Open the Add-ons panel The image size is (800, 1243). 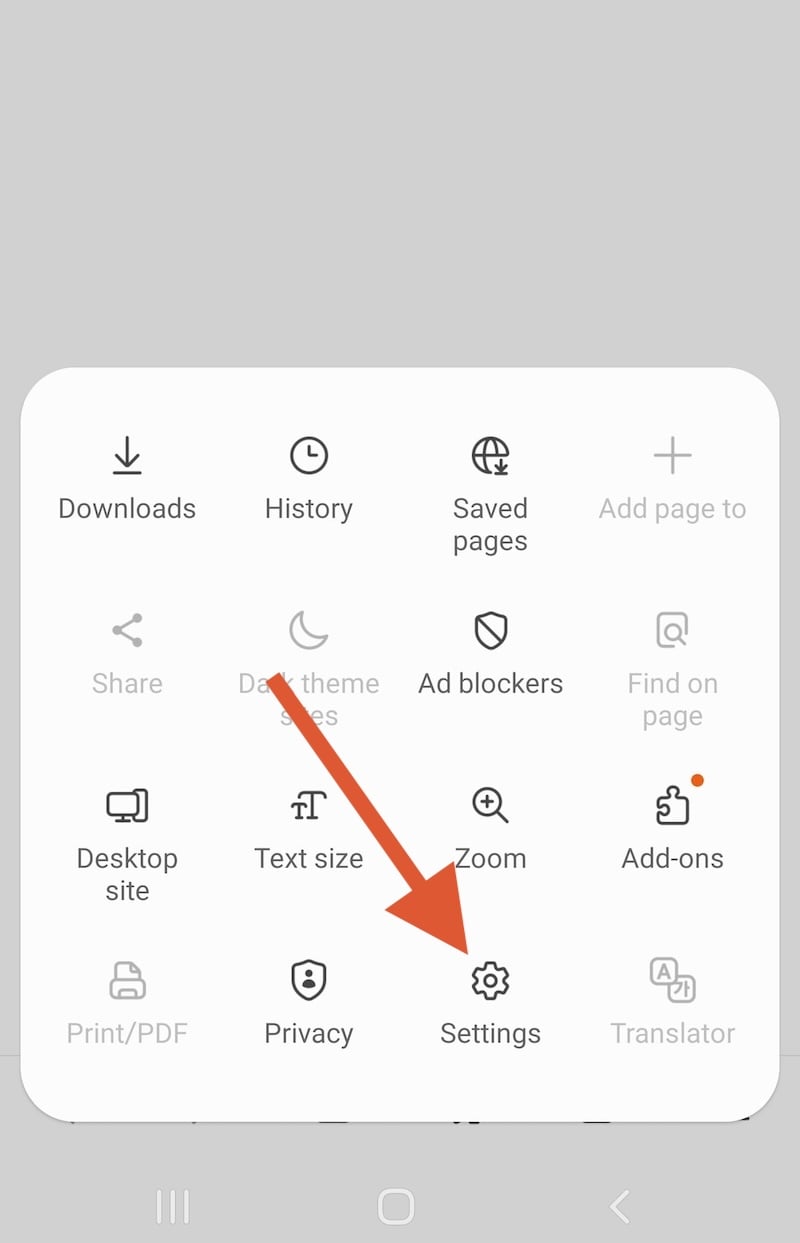[672, 828]
